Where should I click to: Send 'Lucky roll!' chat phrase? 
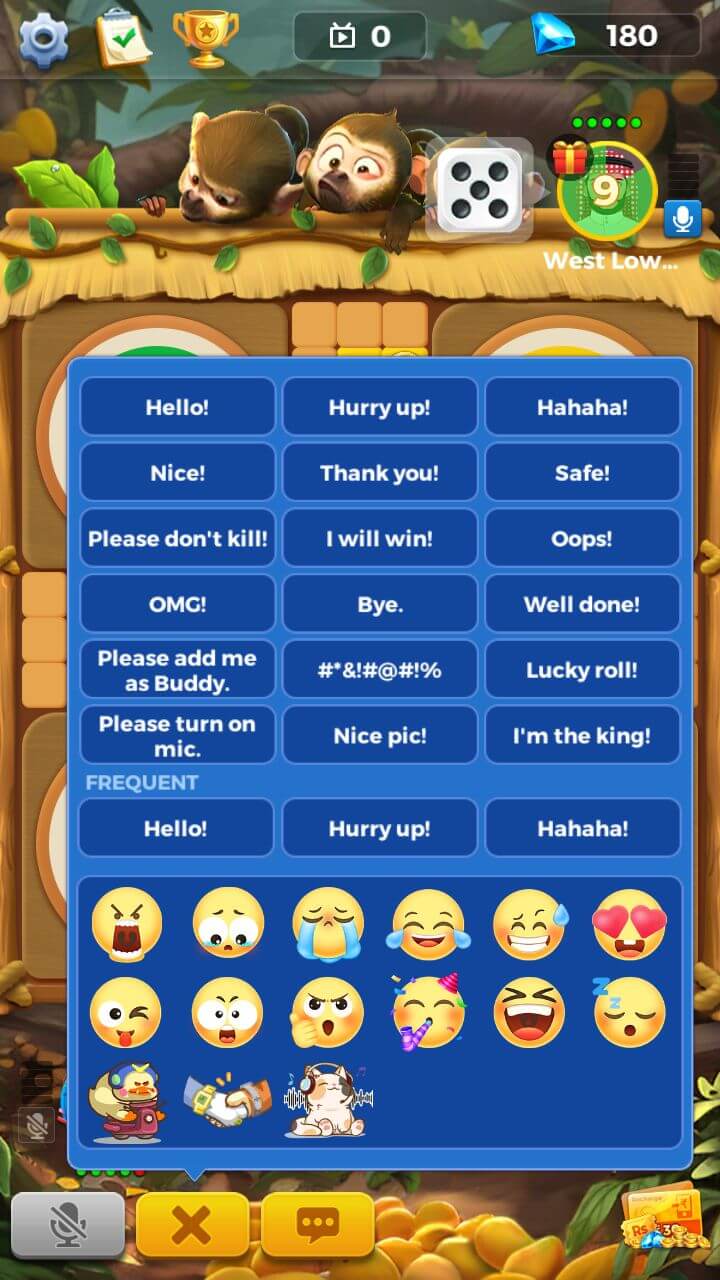582,670
